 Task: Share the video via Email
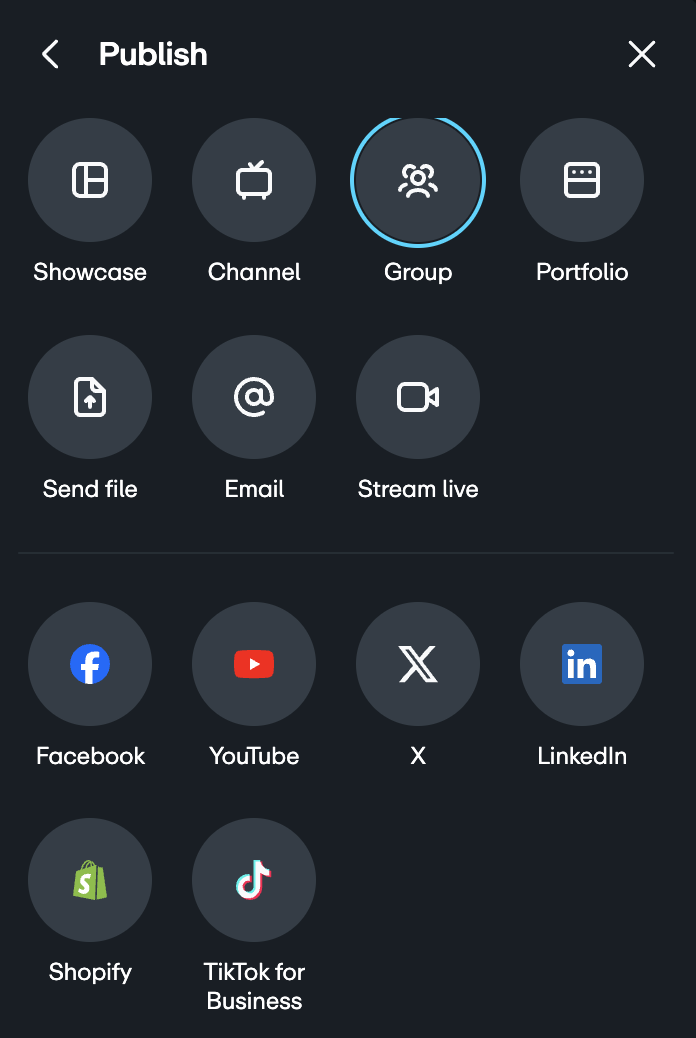click(x=254, y=397)
